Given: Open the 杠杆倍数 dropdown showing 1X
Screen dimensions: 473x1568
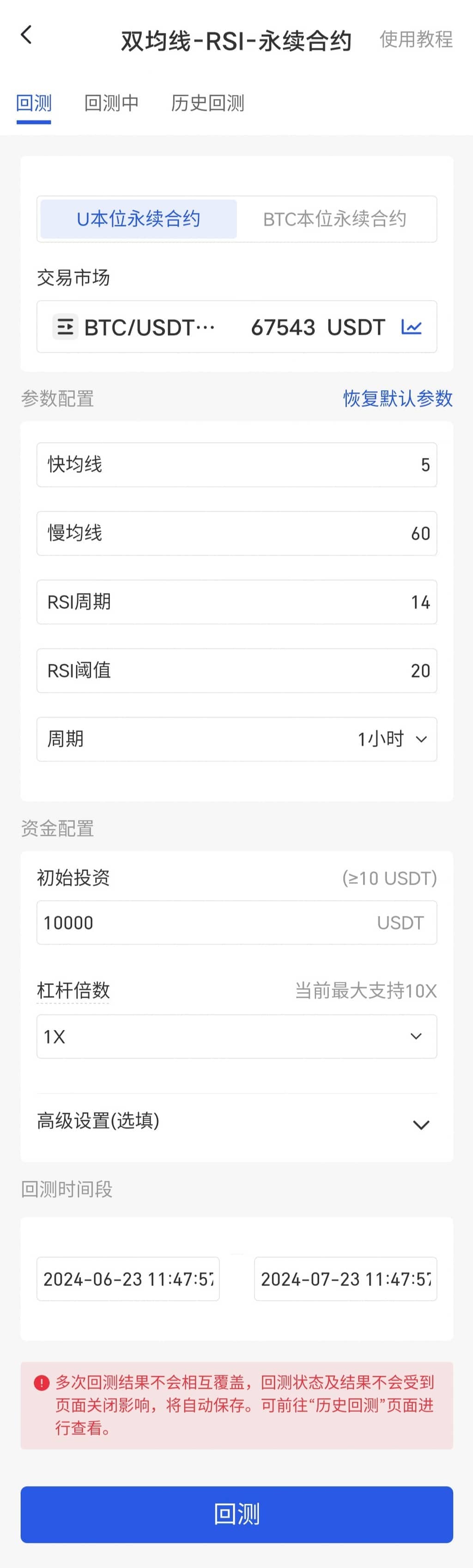Looking at the screenshot, I should [x=236, y=1036].
